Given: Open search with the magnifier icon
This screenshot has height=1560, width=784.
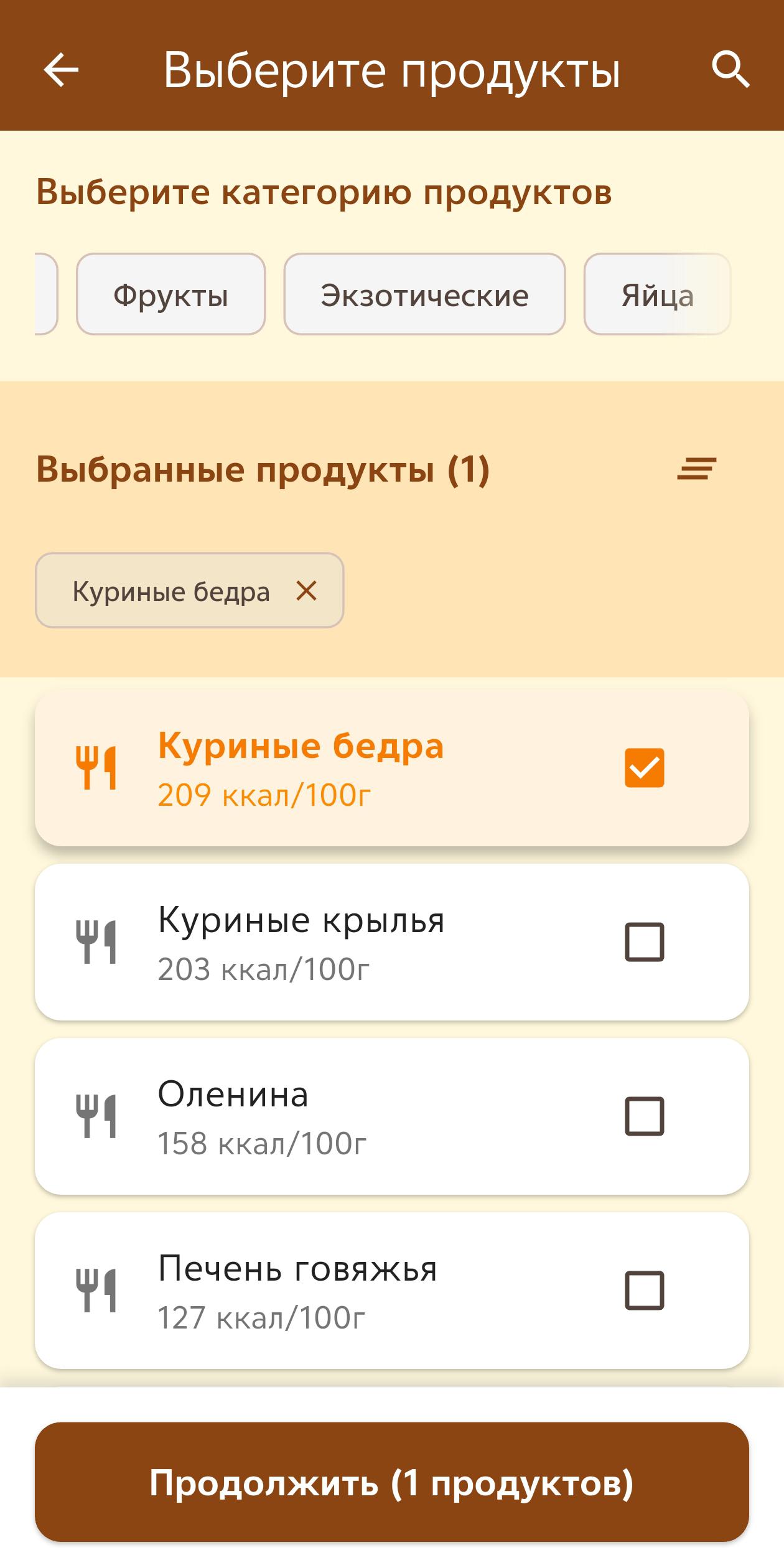Looking at the screenshot, I should (x=732, y=70).
